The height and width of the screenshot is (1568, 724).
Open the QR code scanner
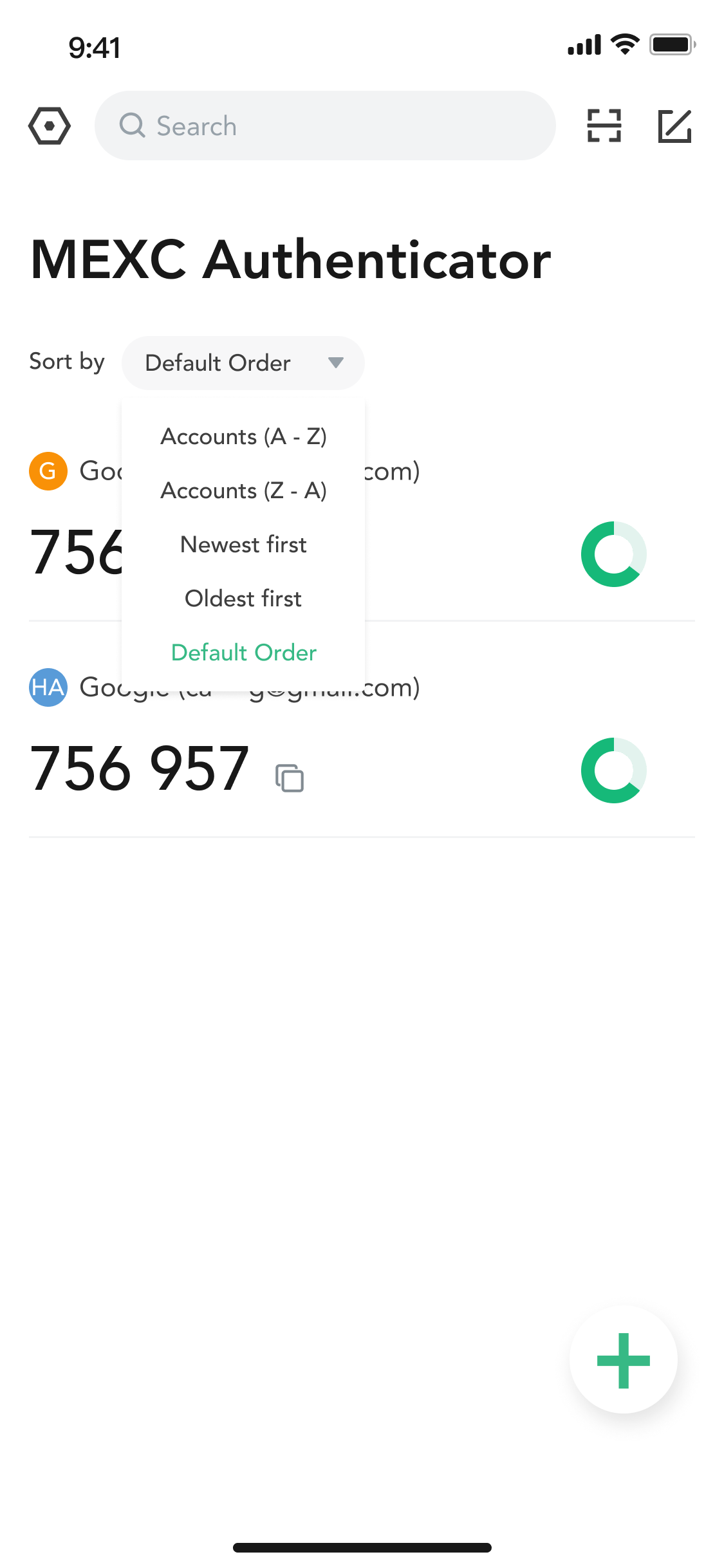604,126
